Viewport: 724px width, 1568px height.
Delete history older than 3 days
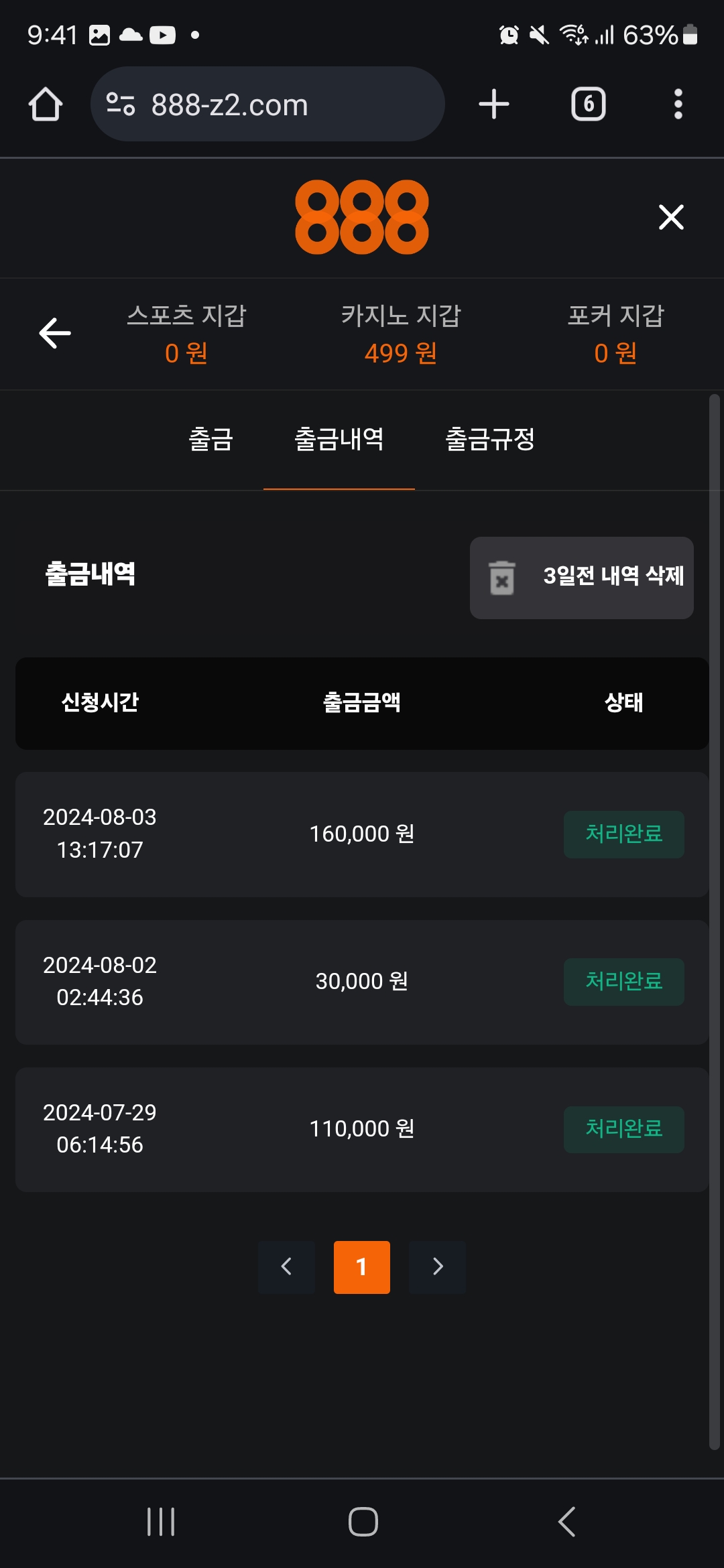coord(581,577)
